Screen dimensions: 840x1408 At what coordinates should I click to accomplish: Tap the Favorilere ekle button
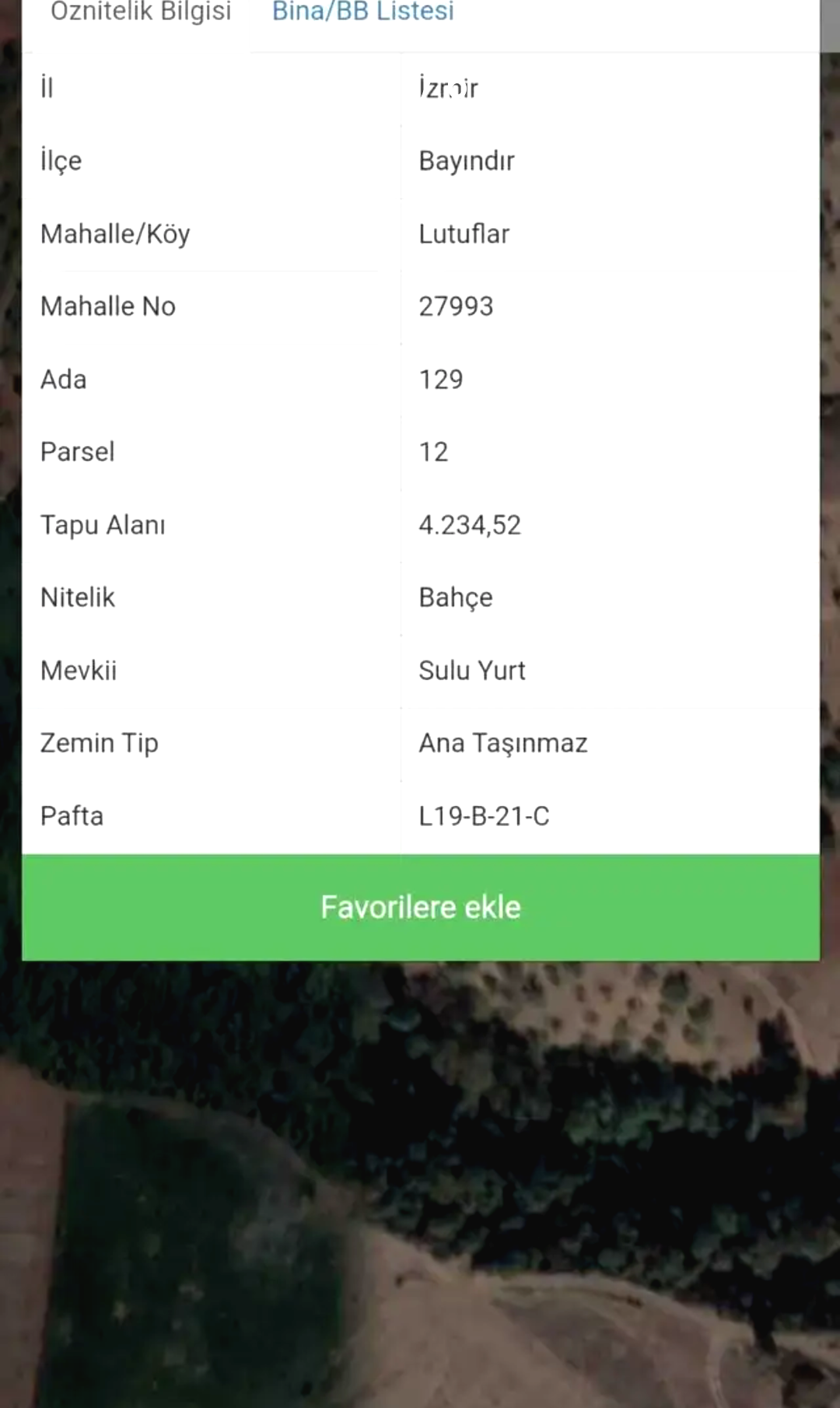pos(421,907)
